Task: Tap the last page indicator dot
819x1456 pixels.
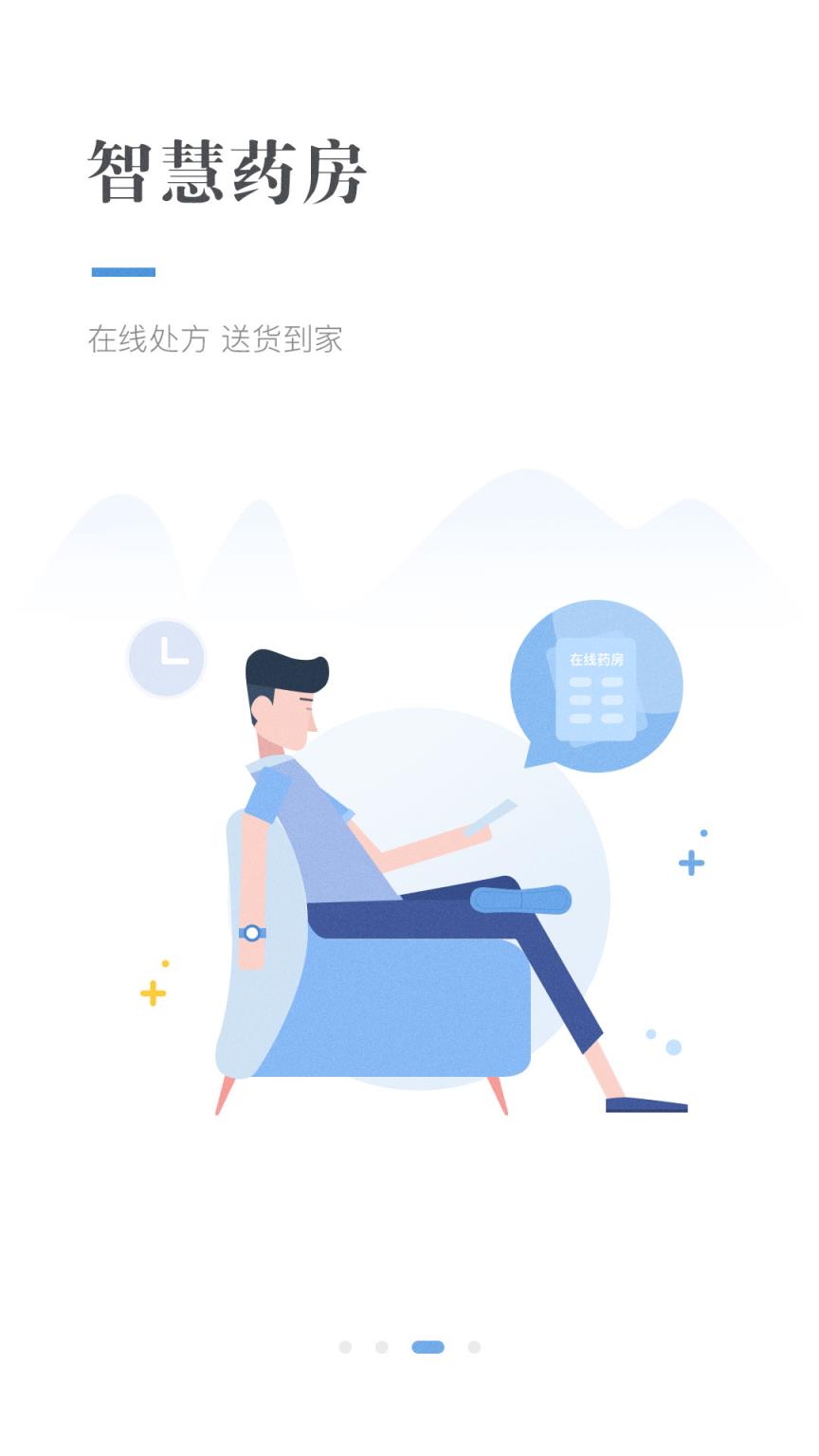Action: (x=474, y=1345)
